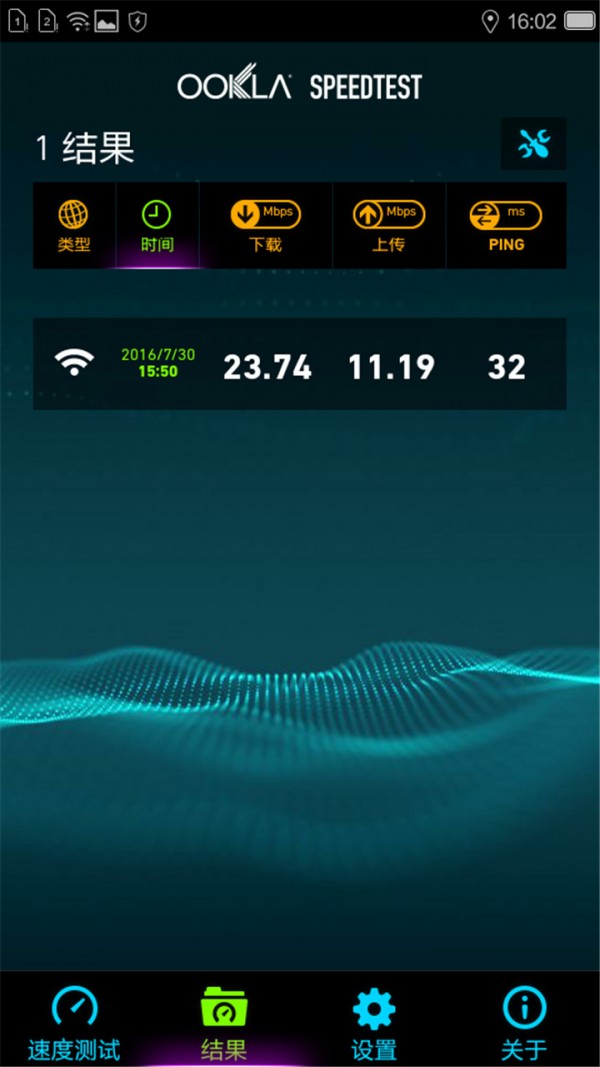Sort results by 下载 download speed
The width and height of the screenshot is (600, 1067).
[266, 226]
